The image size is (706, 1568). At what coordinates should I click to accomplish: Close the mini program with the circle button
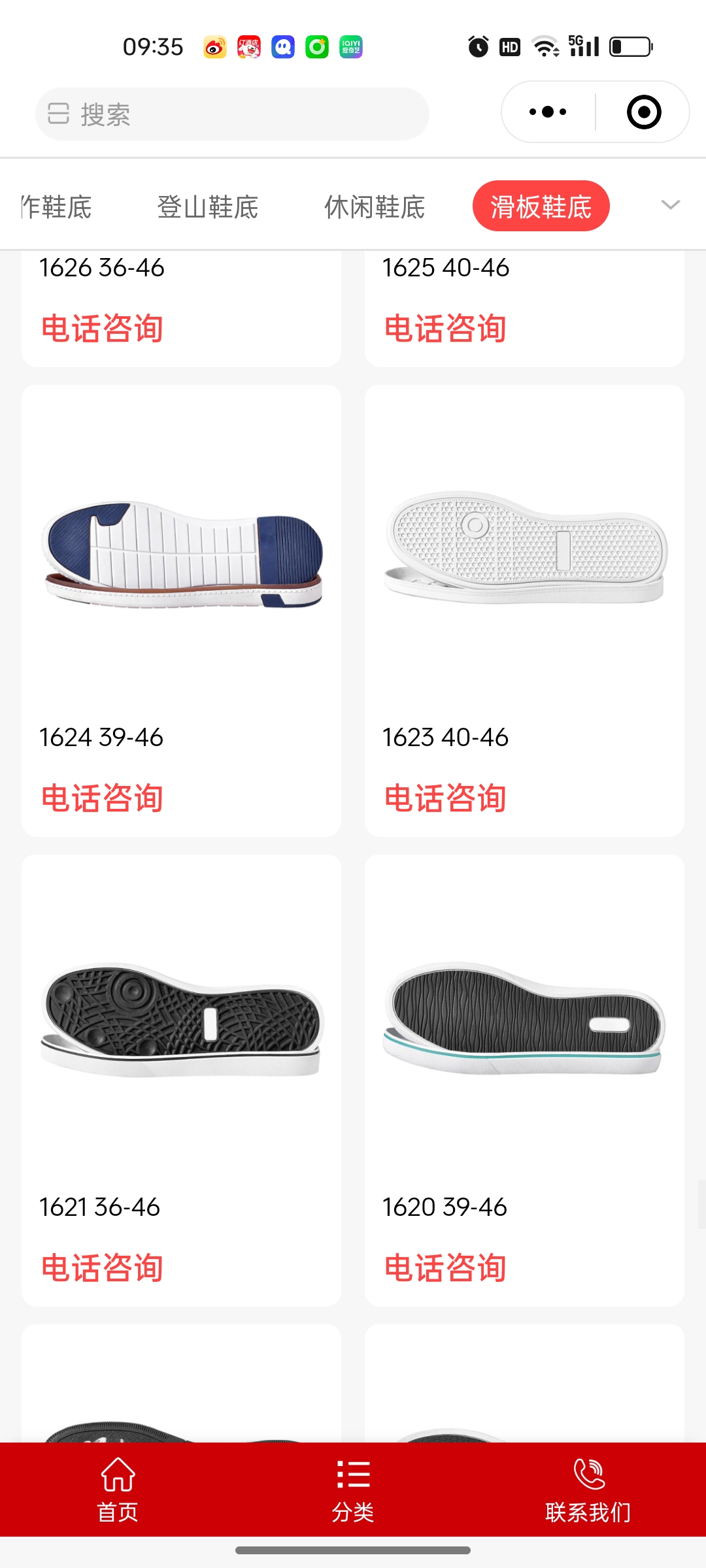[x=643, y=112]
